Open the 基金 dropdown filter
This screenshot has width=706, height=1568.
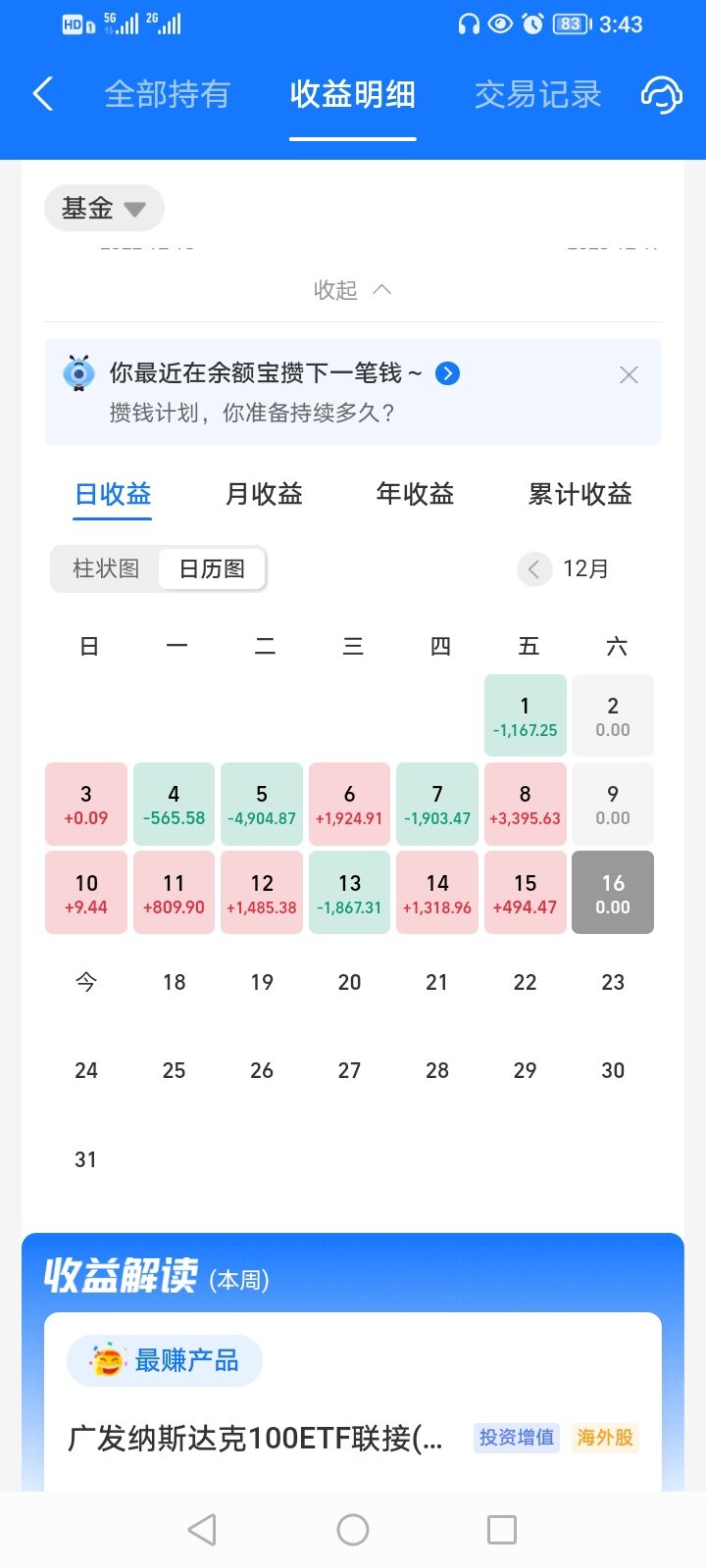click(x=103, y=208)
